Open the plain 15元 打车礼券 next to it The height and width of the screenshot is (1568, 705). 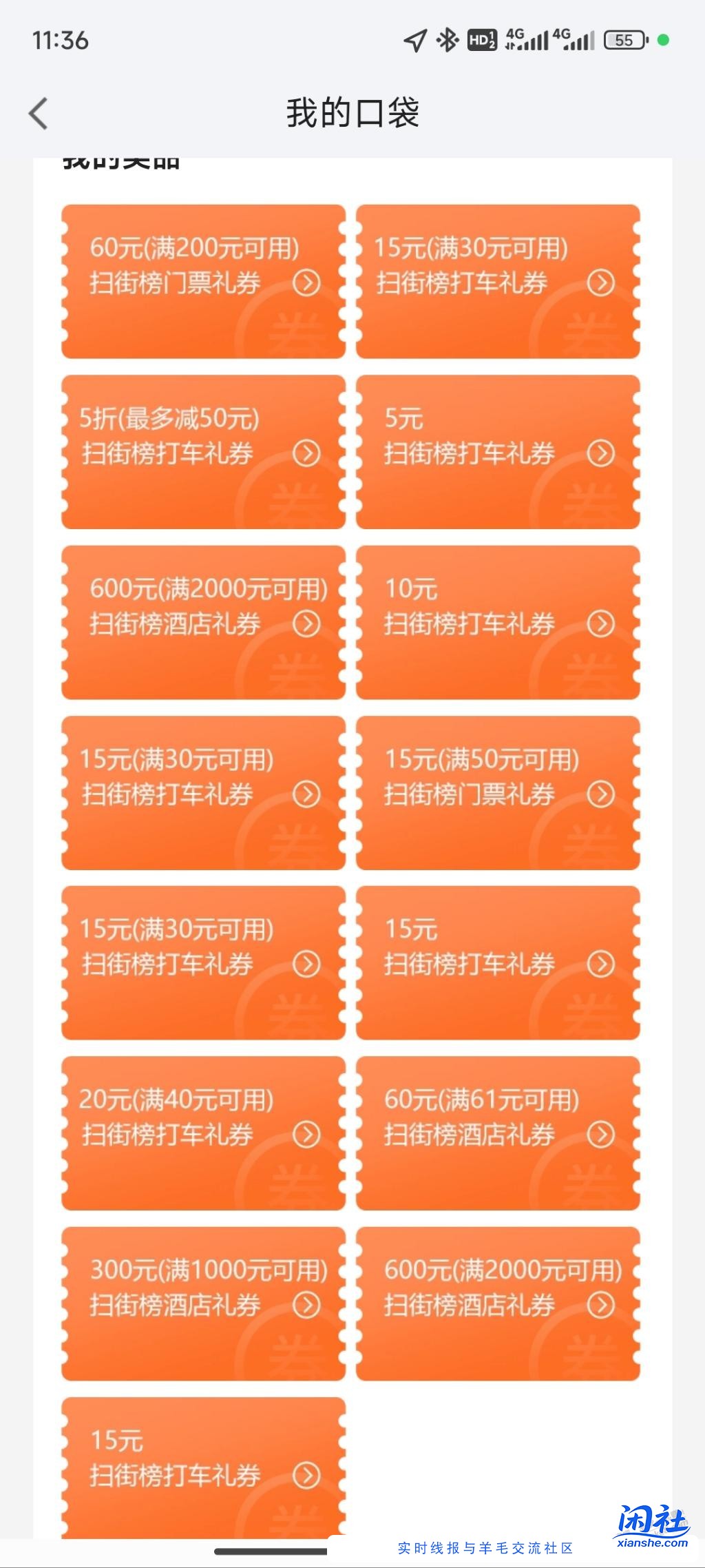(603, 964)
